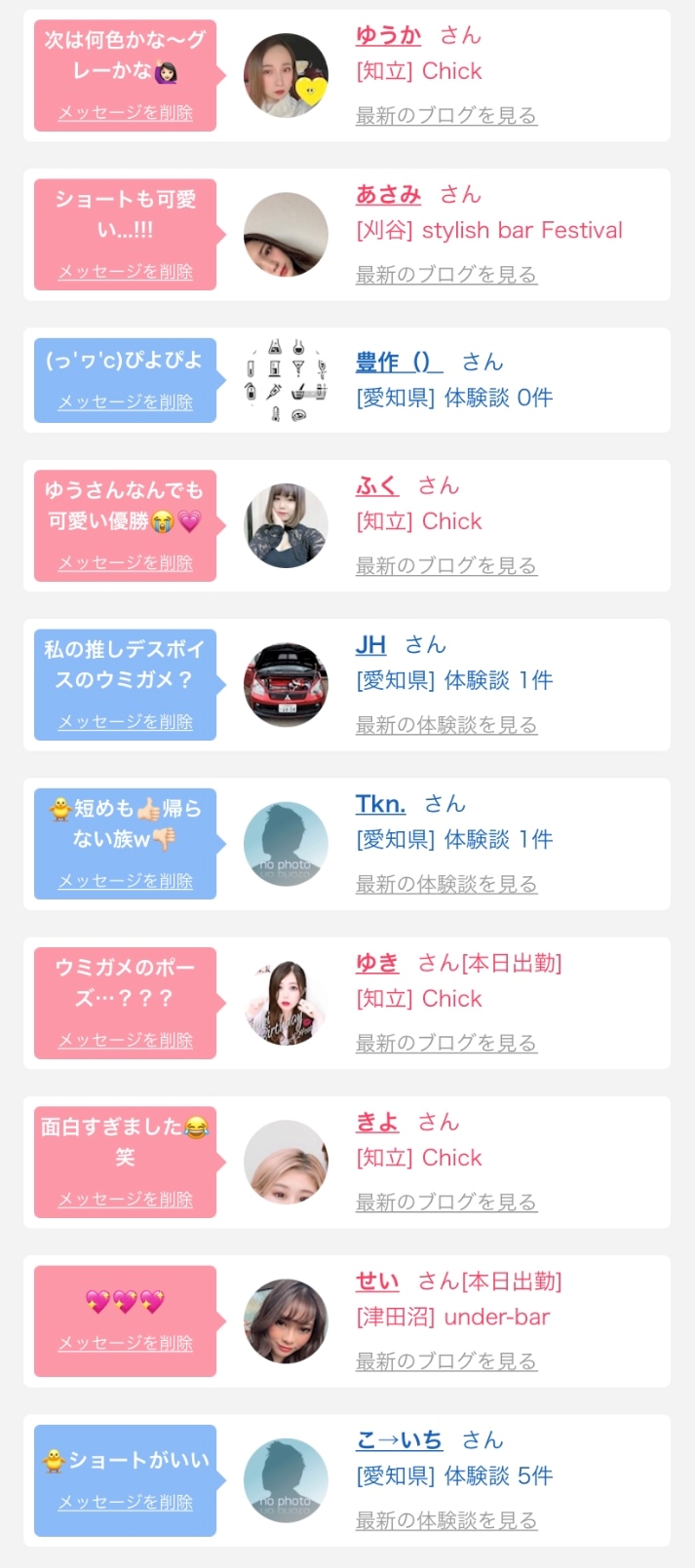
Task: Delete the 面白すぎました message
Action: point(125,1199)
